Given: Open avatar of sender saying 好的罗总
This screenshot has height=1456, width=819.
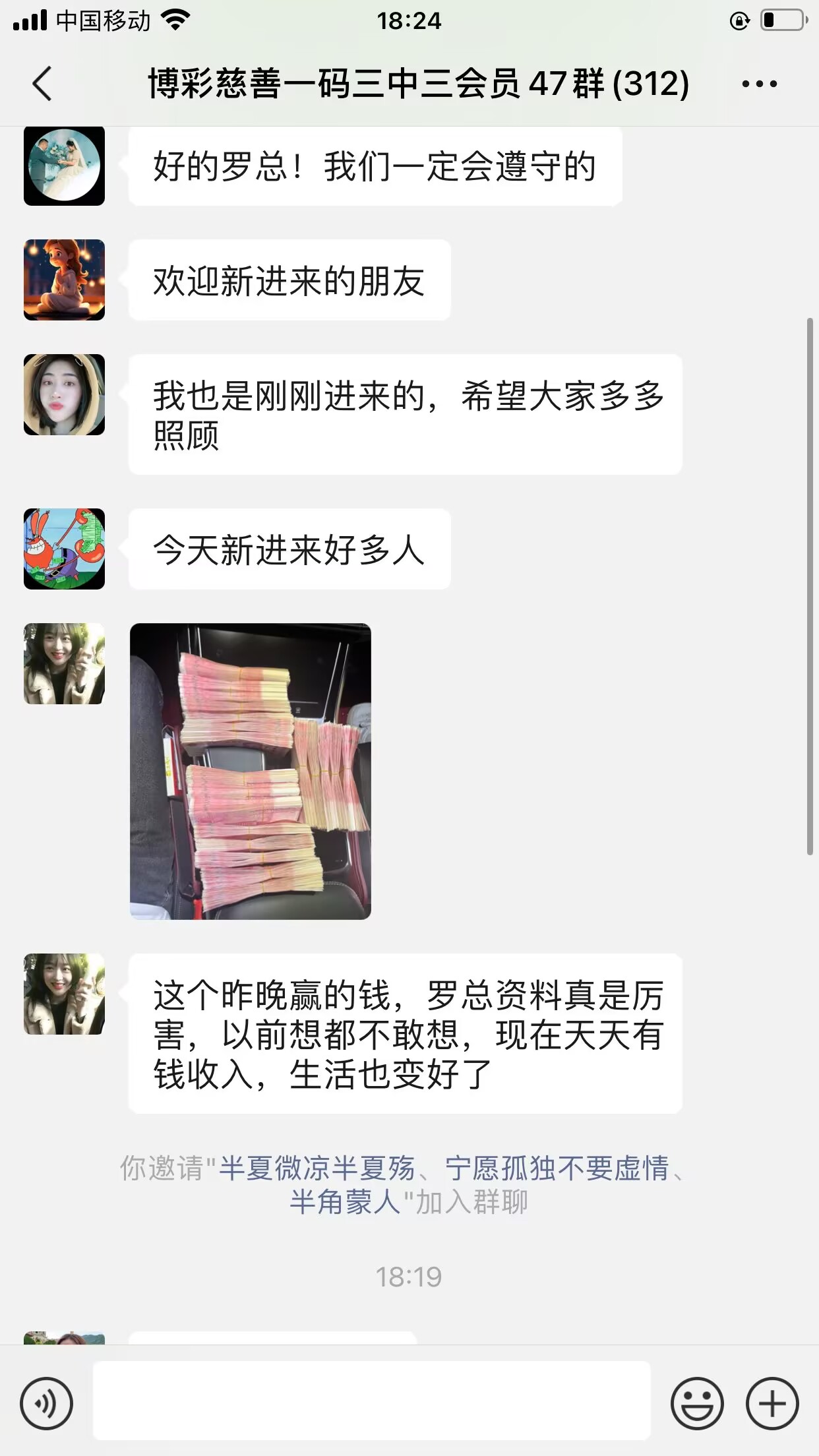Looking at the screenshot, I should click(64, 166).
